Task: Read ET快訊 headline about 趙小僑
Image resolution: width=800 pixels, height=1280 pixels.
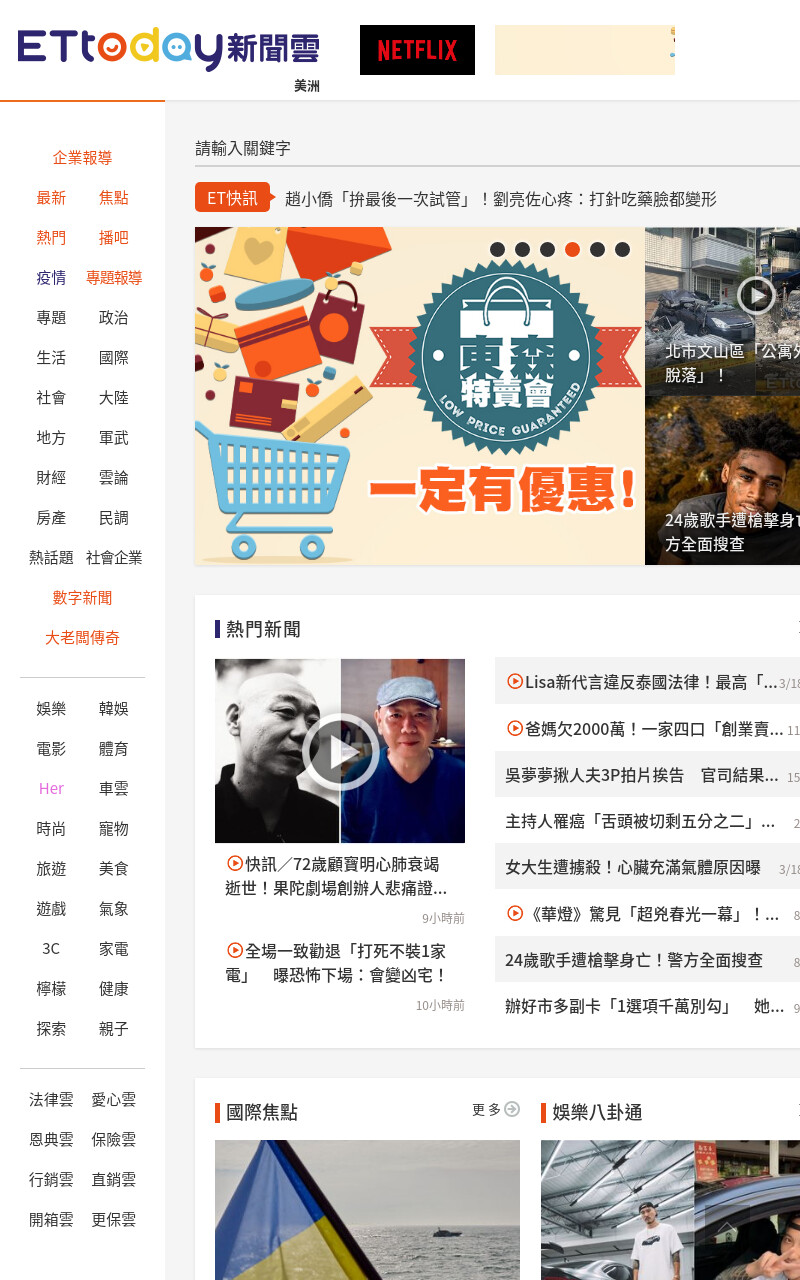Action: [x=501, y=198]
